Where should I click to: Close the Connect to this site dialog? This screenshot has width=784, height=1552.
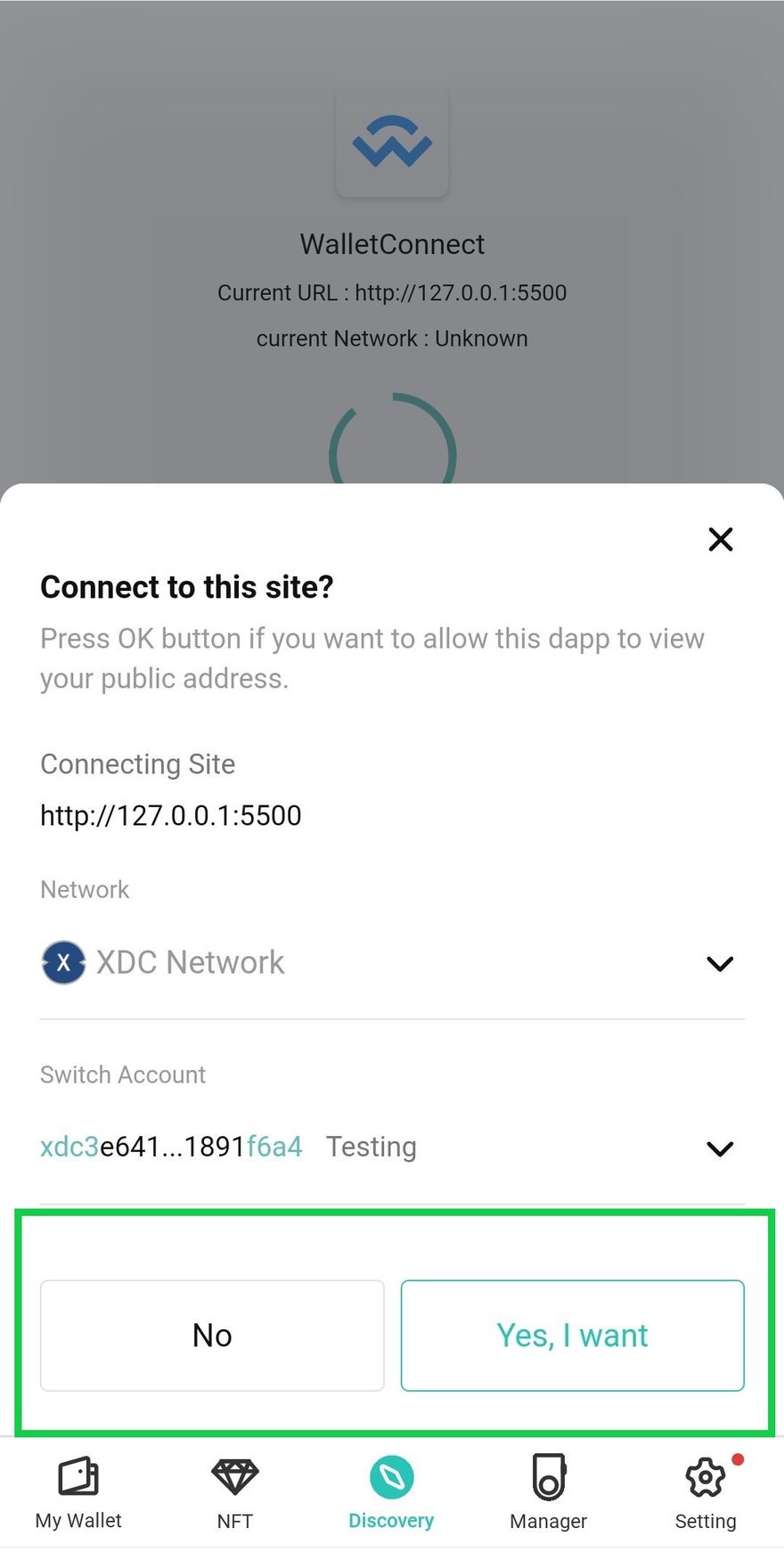pyautogui.click(x=720, y=539)
